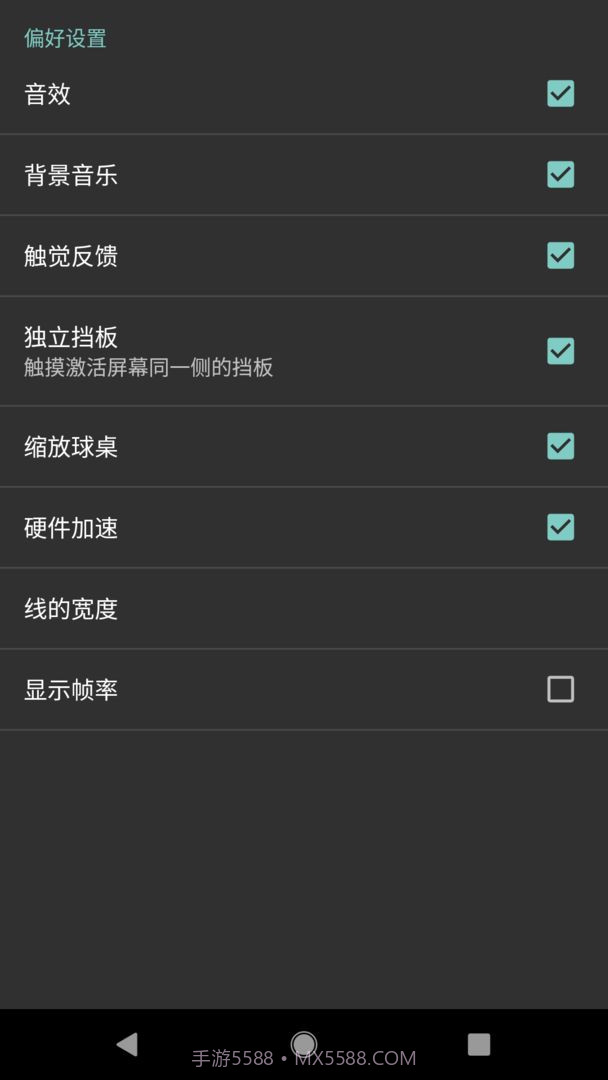Open recent apps from navigation bar
Image resolution: width=608 pixels, height=1080 pixels.
click(x=479, y=1044)
